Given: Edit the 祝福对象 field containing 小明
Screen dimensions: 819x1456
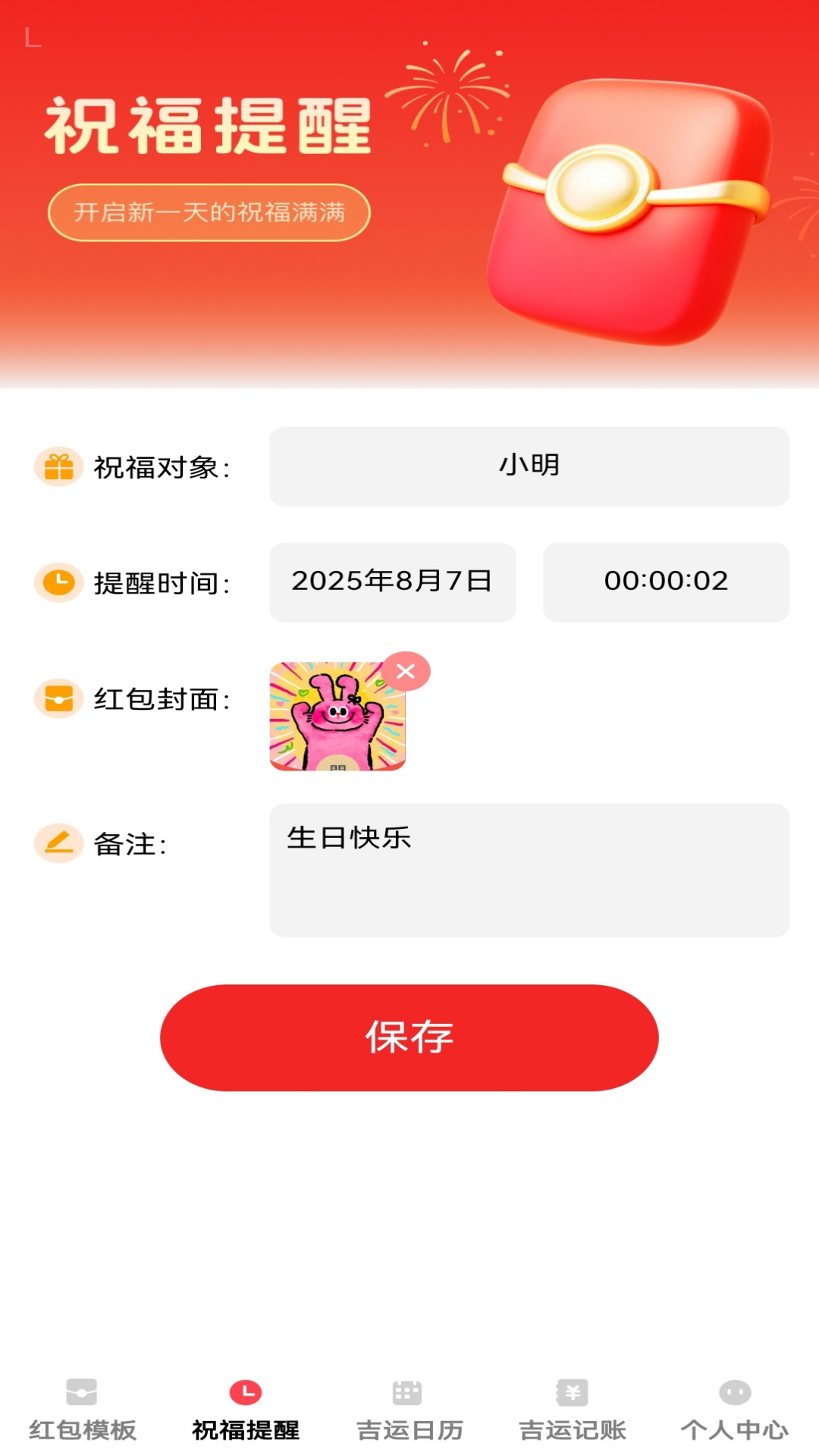Looking at the screenshot, I should pos(529,467).
